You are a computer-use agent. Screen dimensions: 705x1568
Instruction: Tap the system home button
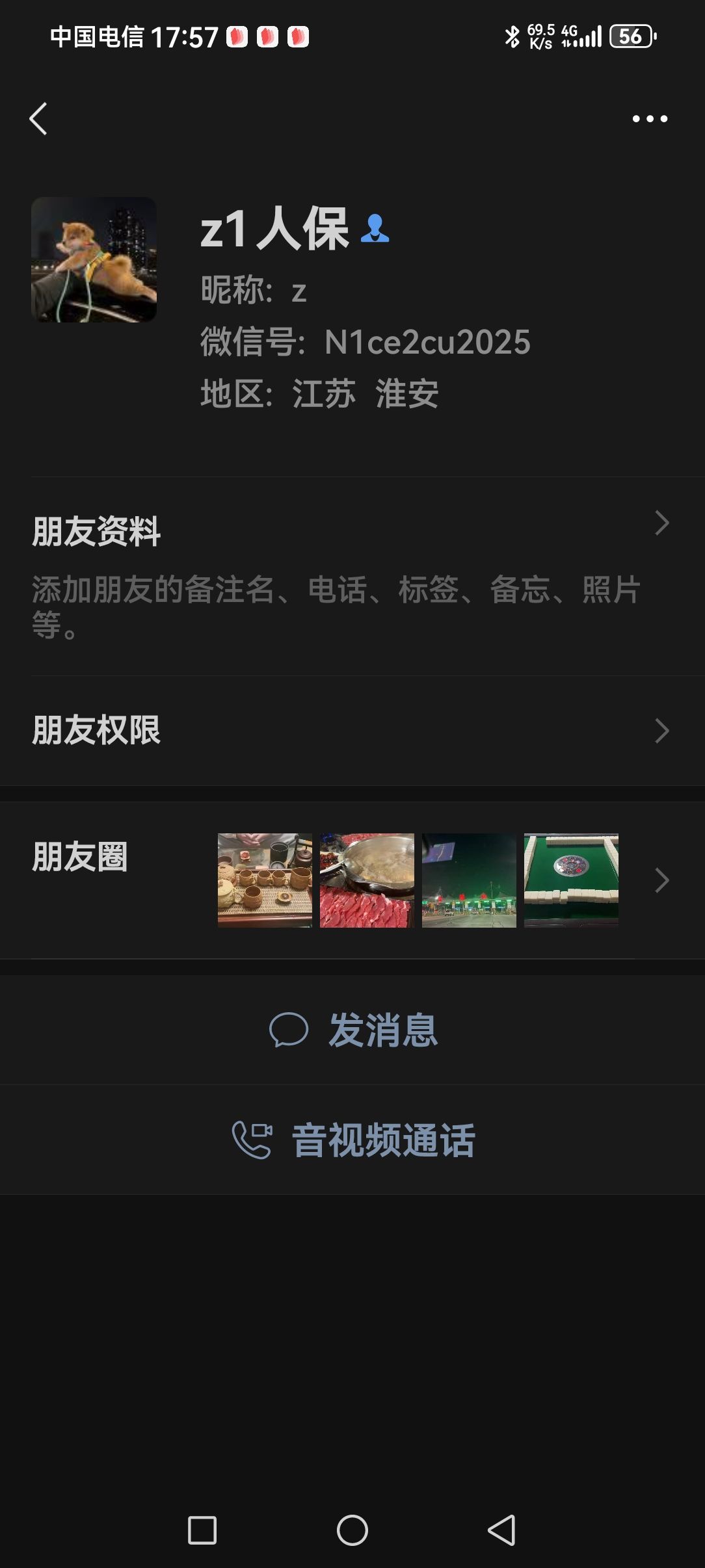tap(352, 1530)
